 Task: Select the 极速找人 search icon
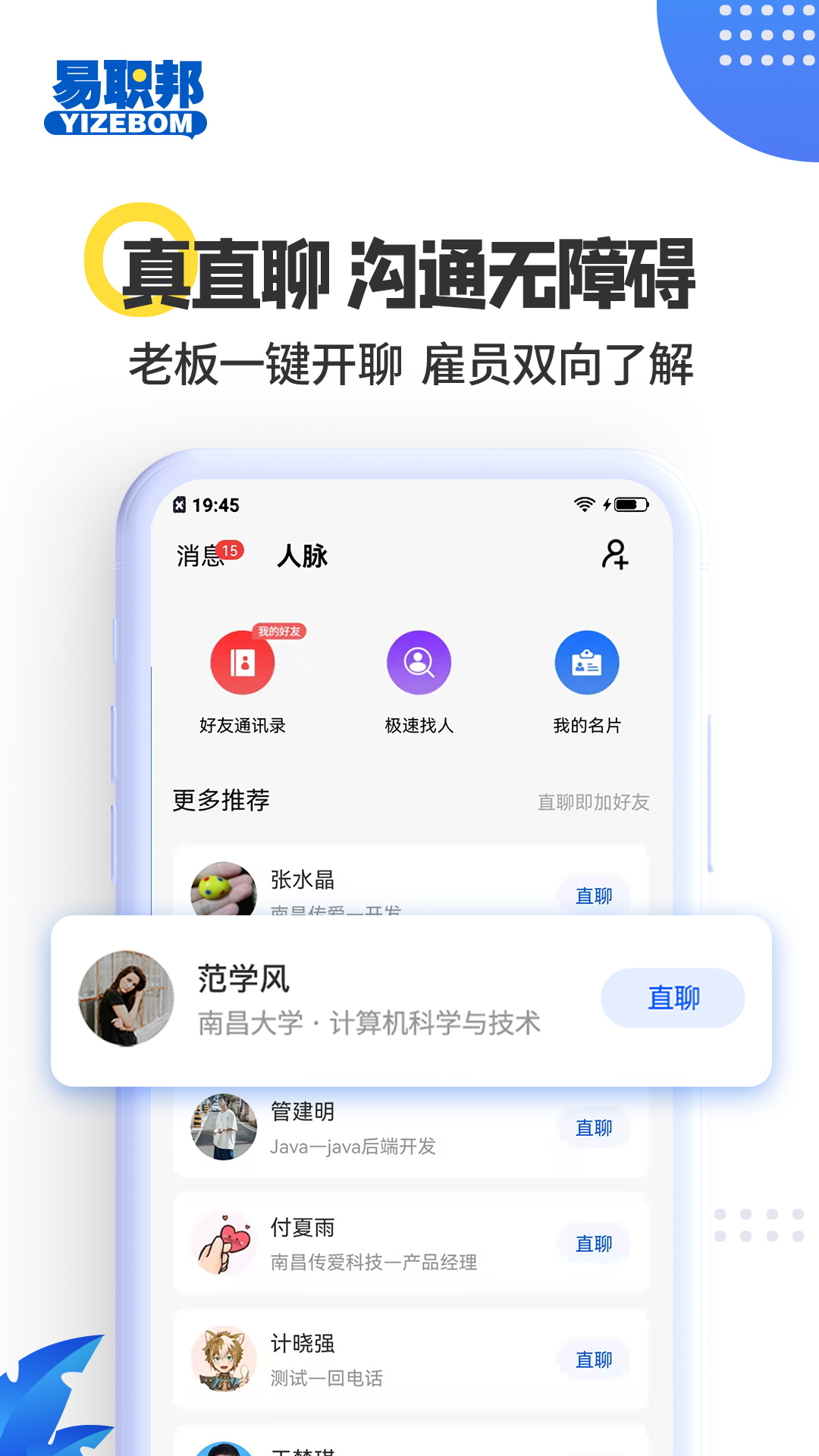418,662
